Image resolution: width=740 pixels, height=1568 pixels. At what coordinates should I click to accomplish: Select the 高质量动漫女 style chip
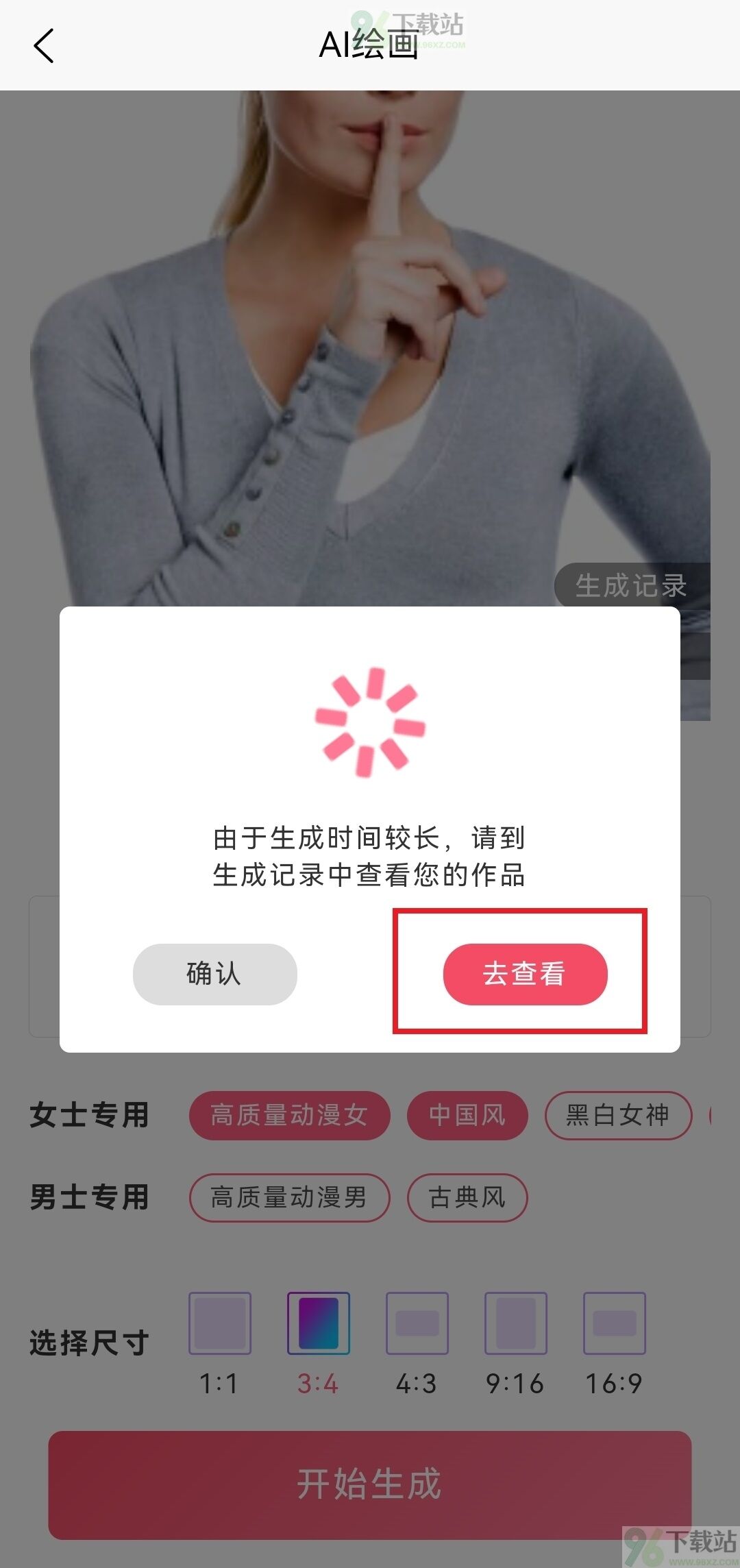289,1116
